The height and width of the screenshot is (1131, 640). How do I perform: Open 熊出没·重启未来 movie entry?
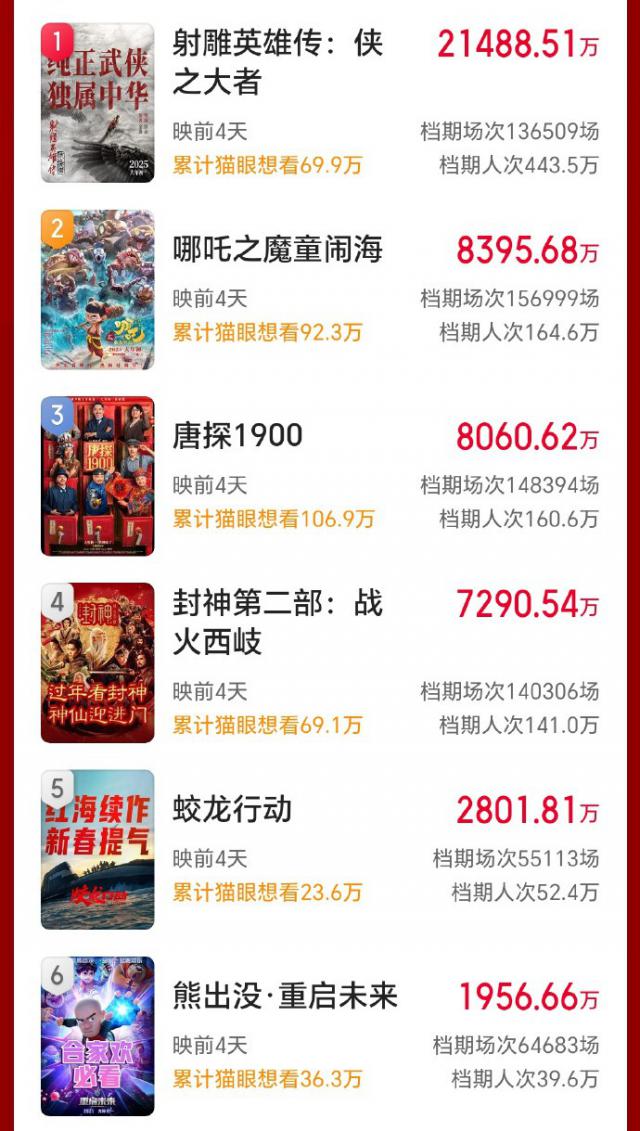pyautogui.click(x=285, y=996)
